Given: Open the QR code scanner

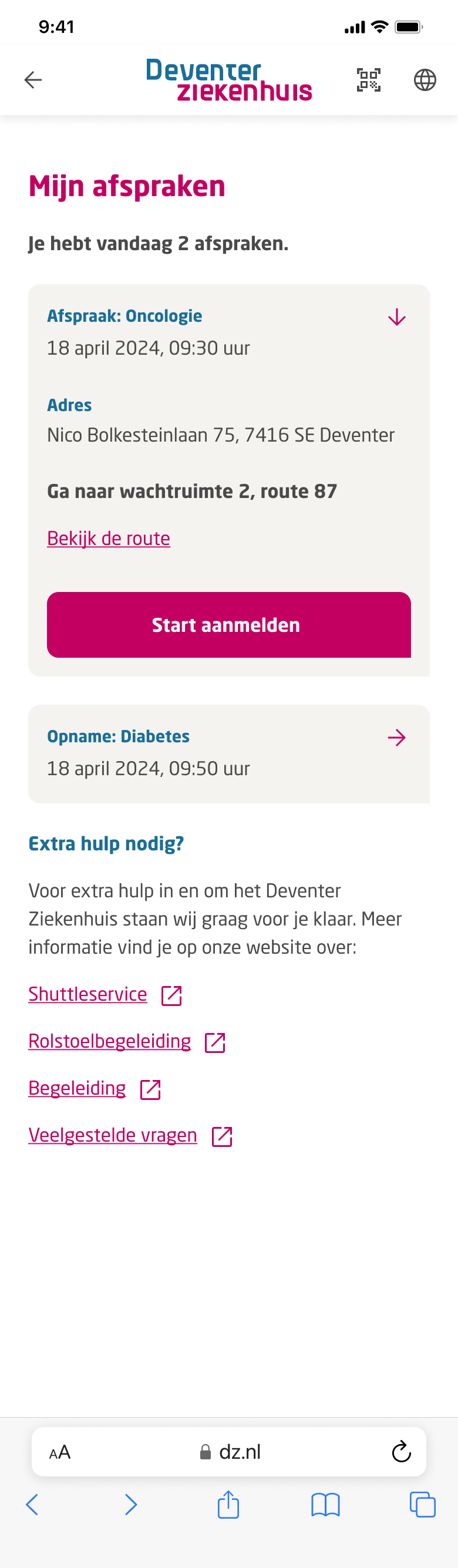Looking at the screenshot, I should pos(368,80).
